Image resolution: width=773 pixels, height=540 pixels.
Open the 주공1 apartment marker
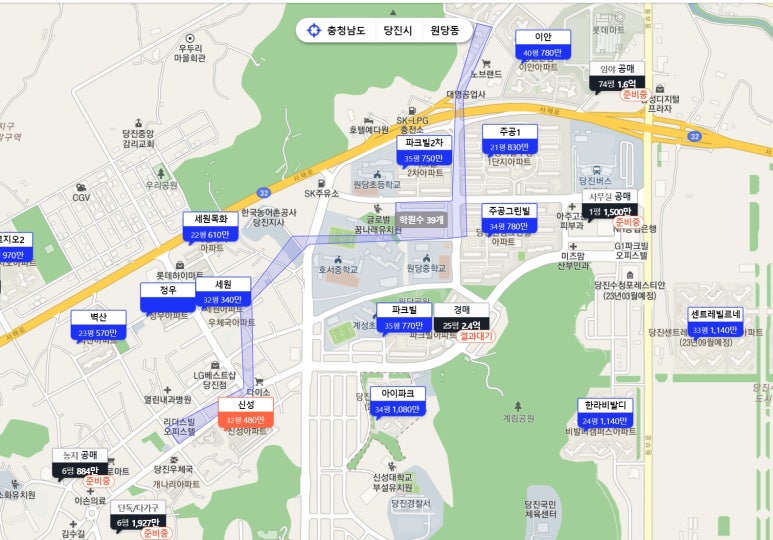(510, 139)
